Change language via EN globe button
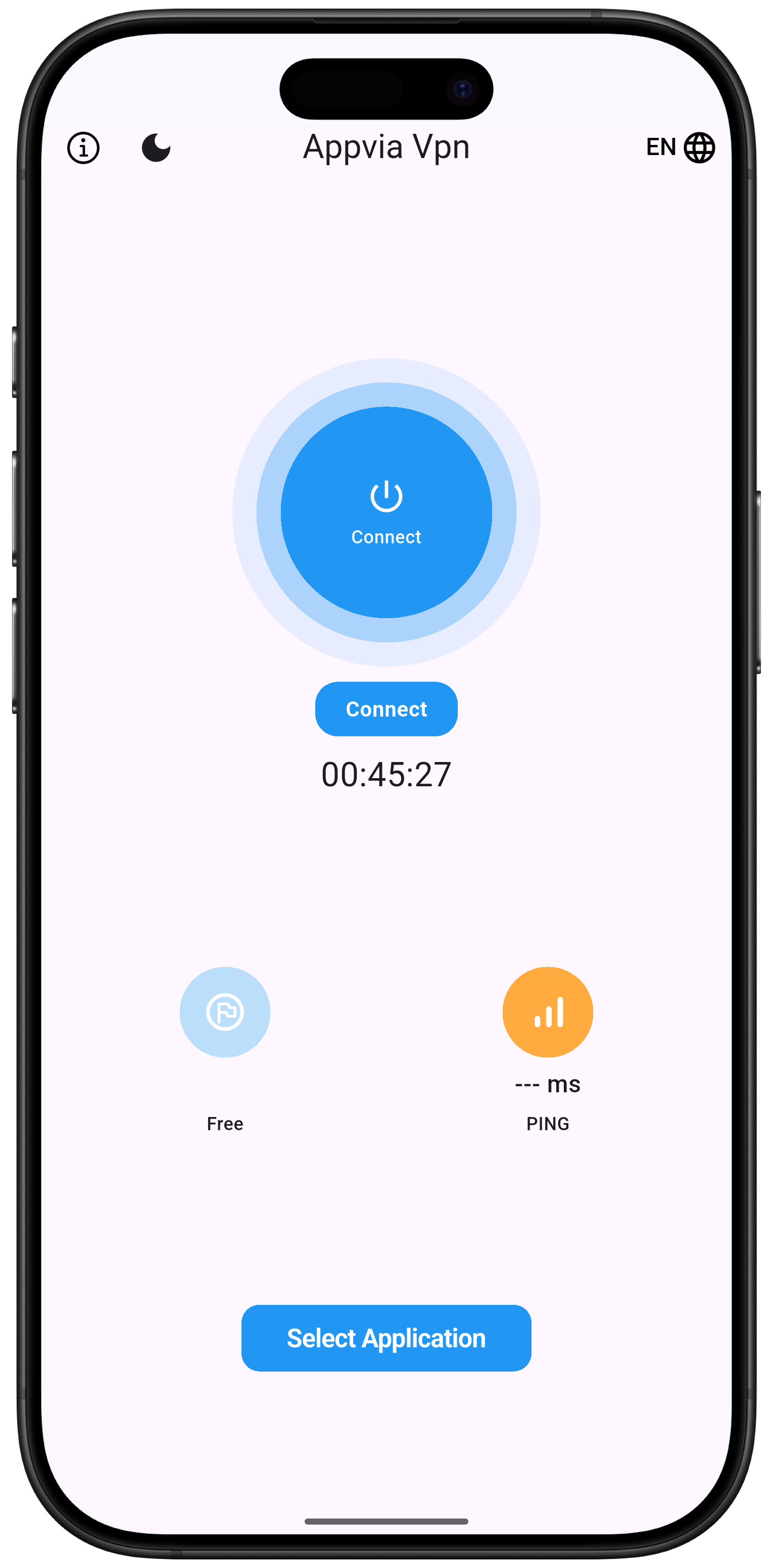This screenshot has height=1568, width=773. point(680,147)
